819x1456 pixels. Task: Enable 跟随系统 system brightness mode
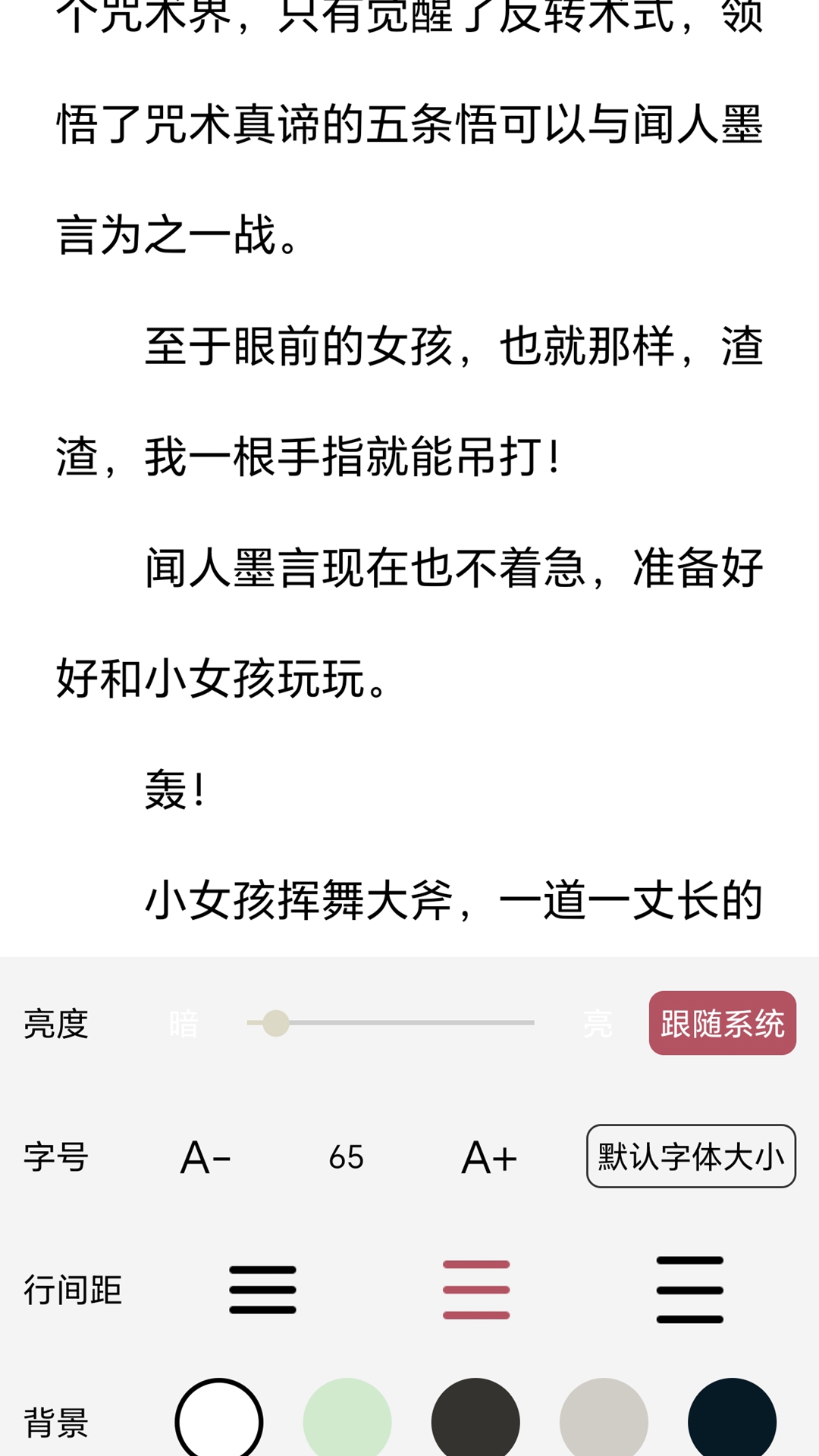(722, 1024)
